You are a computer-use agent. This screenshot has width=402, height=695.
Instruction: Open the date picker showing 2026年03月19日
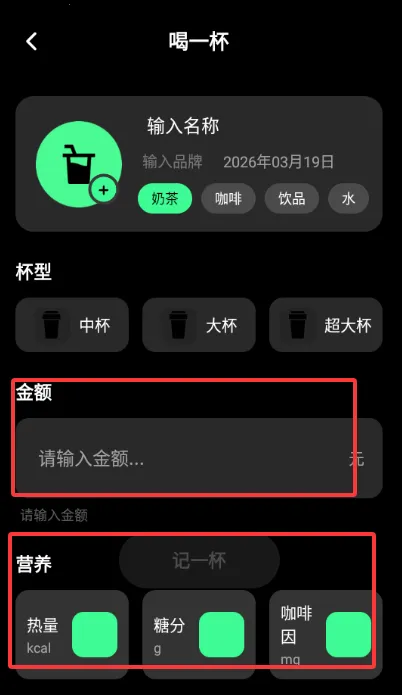coord(278,162)
